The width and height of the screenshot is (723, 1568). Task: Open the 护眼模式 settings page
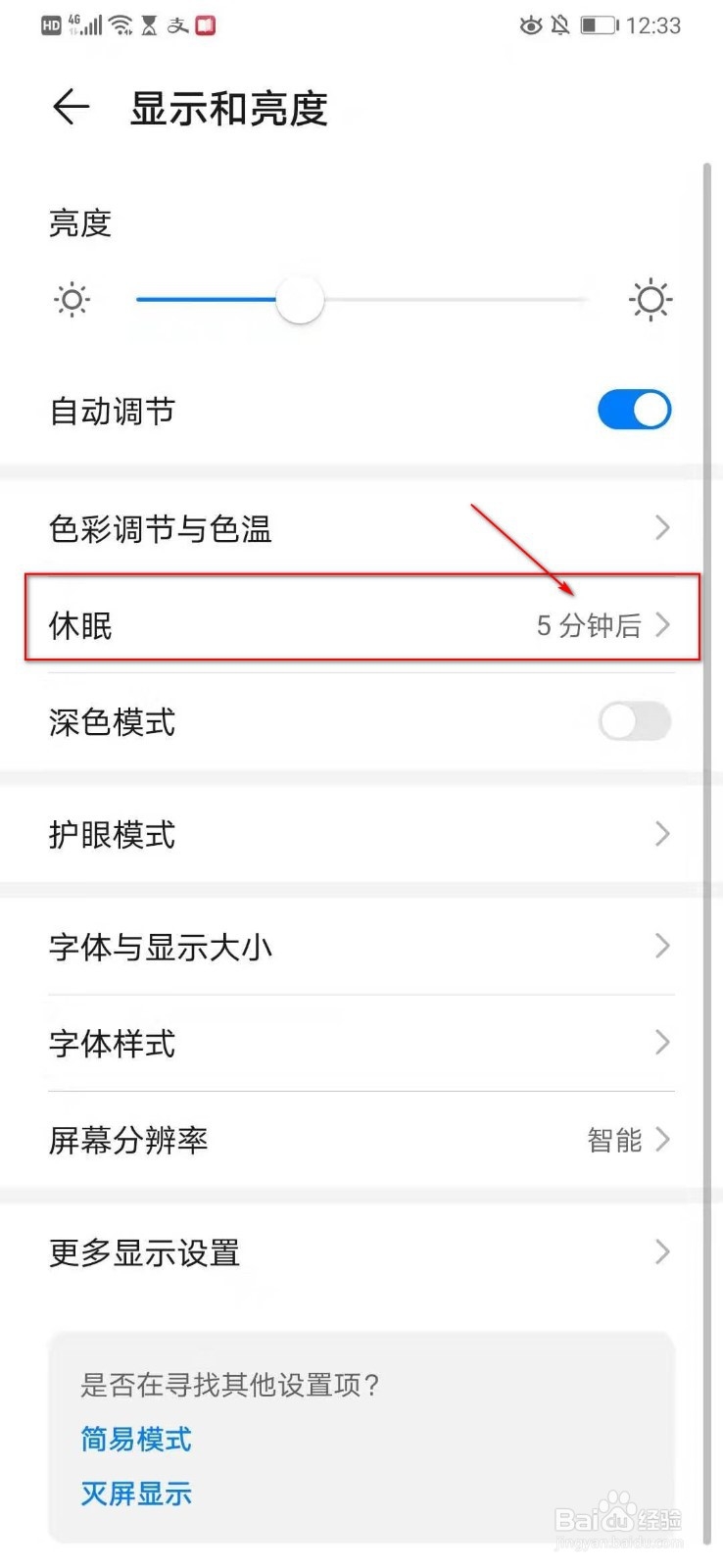click(x=361, y=834)
